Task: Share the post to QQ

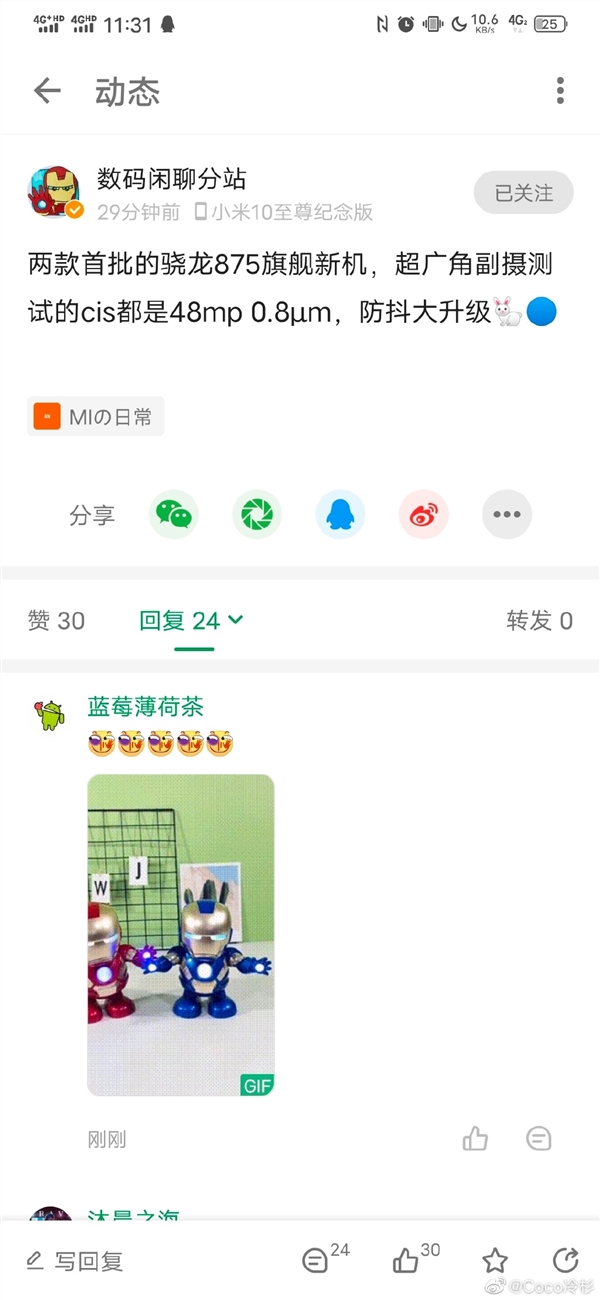Action: (x=341, y=515)
